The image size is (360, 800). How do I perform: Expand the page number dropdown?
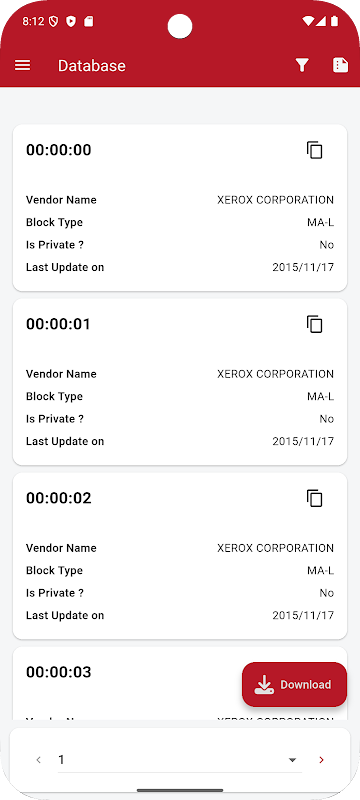coord(292,760)
